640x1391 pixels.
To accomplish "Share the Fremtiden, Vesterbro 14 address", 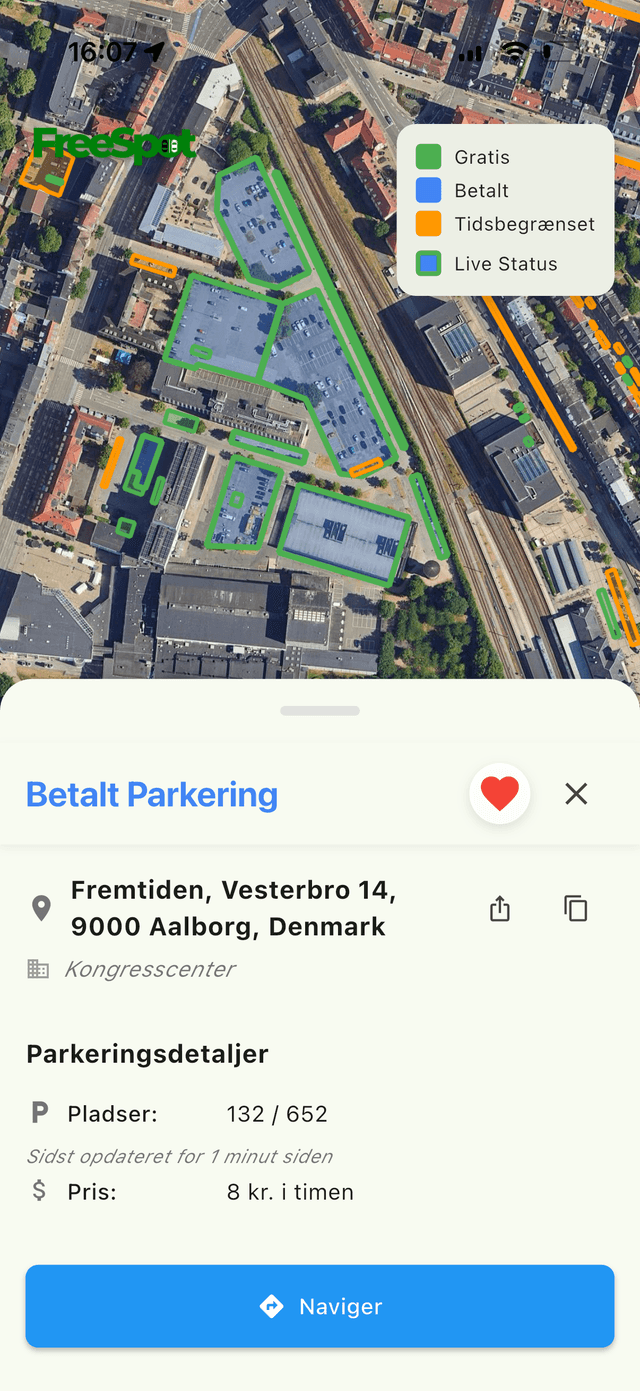I will tap(500, 908).
